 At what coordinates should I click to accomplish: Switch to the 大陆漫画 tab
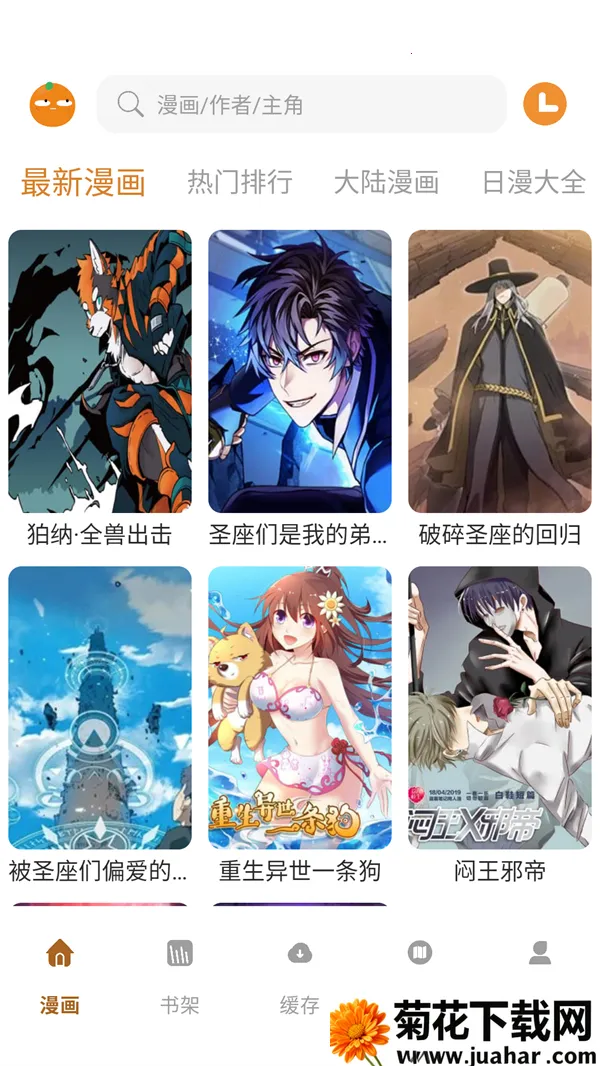coord(387,182)
